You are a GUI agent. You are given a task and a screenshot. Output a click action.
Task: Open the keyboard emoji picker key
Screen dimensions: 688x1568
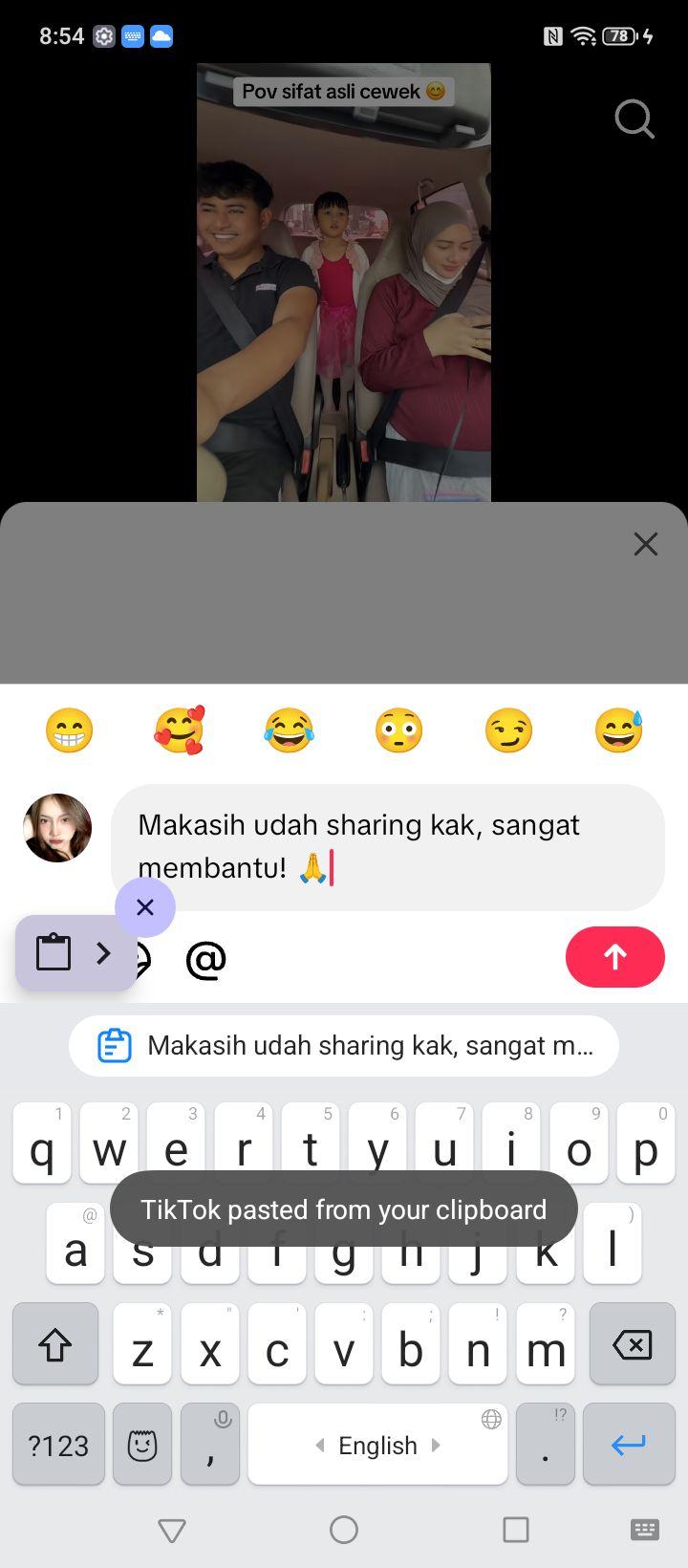coord(142,1445)
